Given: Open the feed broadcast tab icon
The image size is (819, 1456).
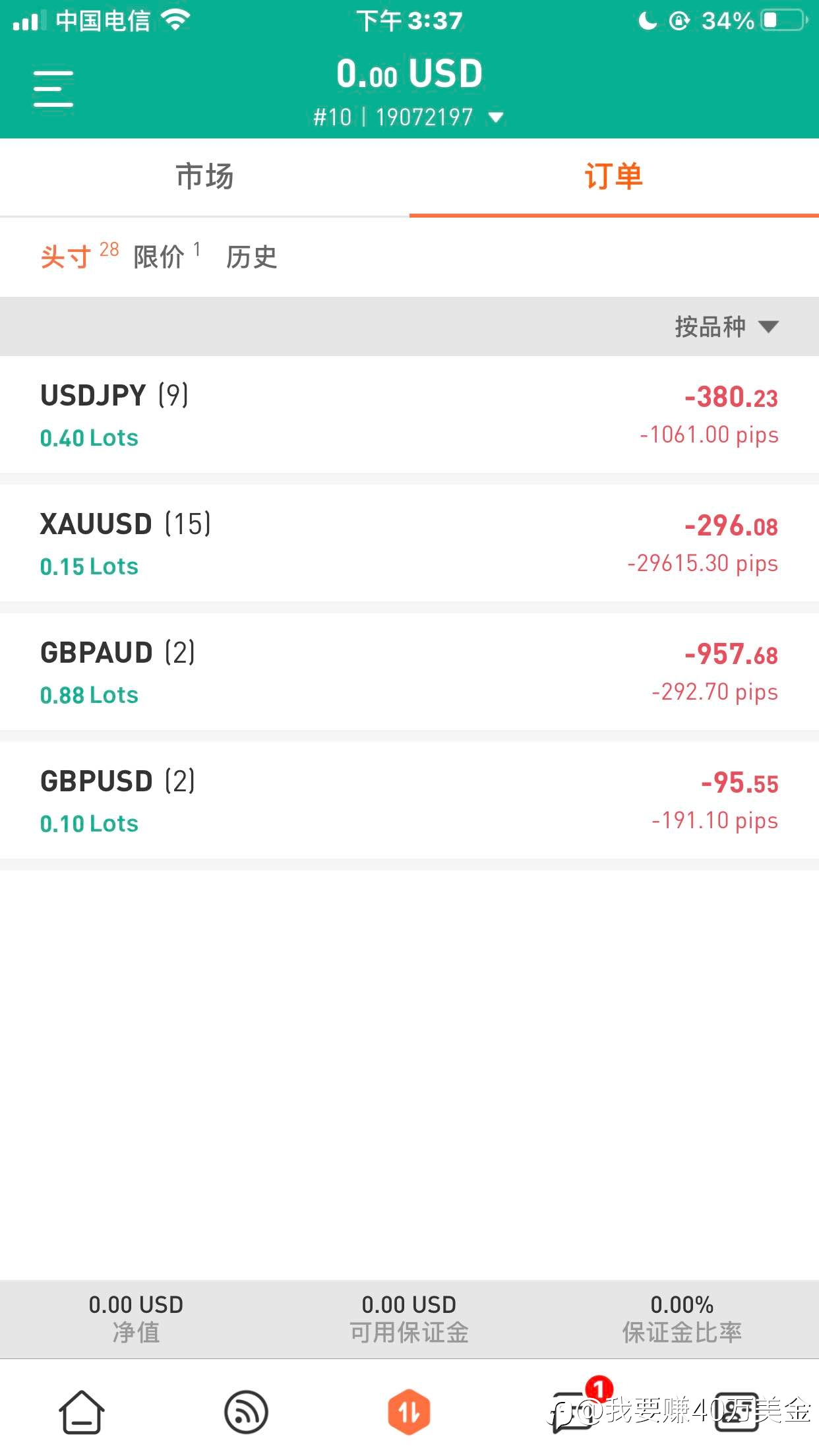Looking at the screenshot, I should 246,1412.
